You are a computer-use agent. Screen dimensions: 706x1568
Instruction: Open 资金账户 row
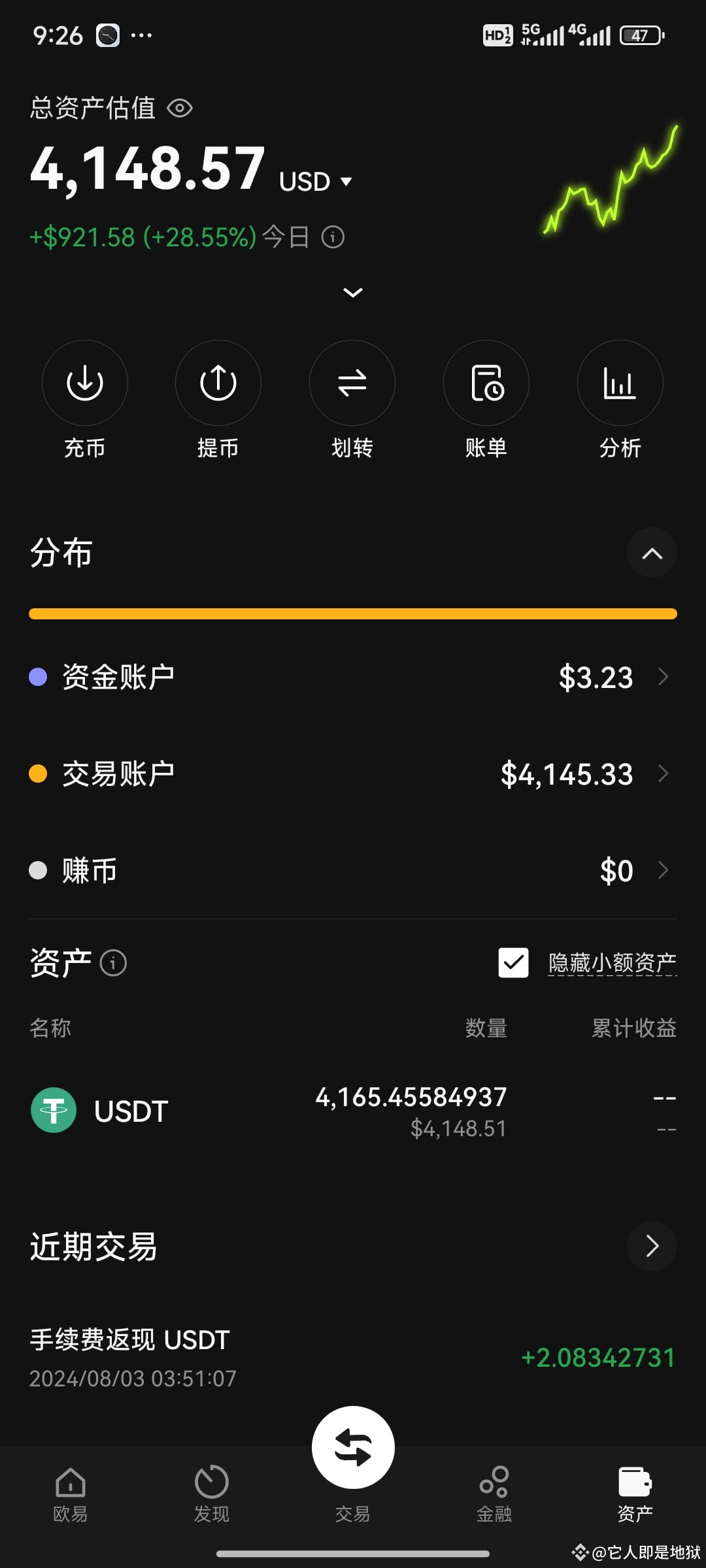point(353,677)
